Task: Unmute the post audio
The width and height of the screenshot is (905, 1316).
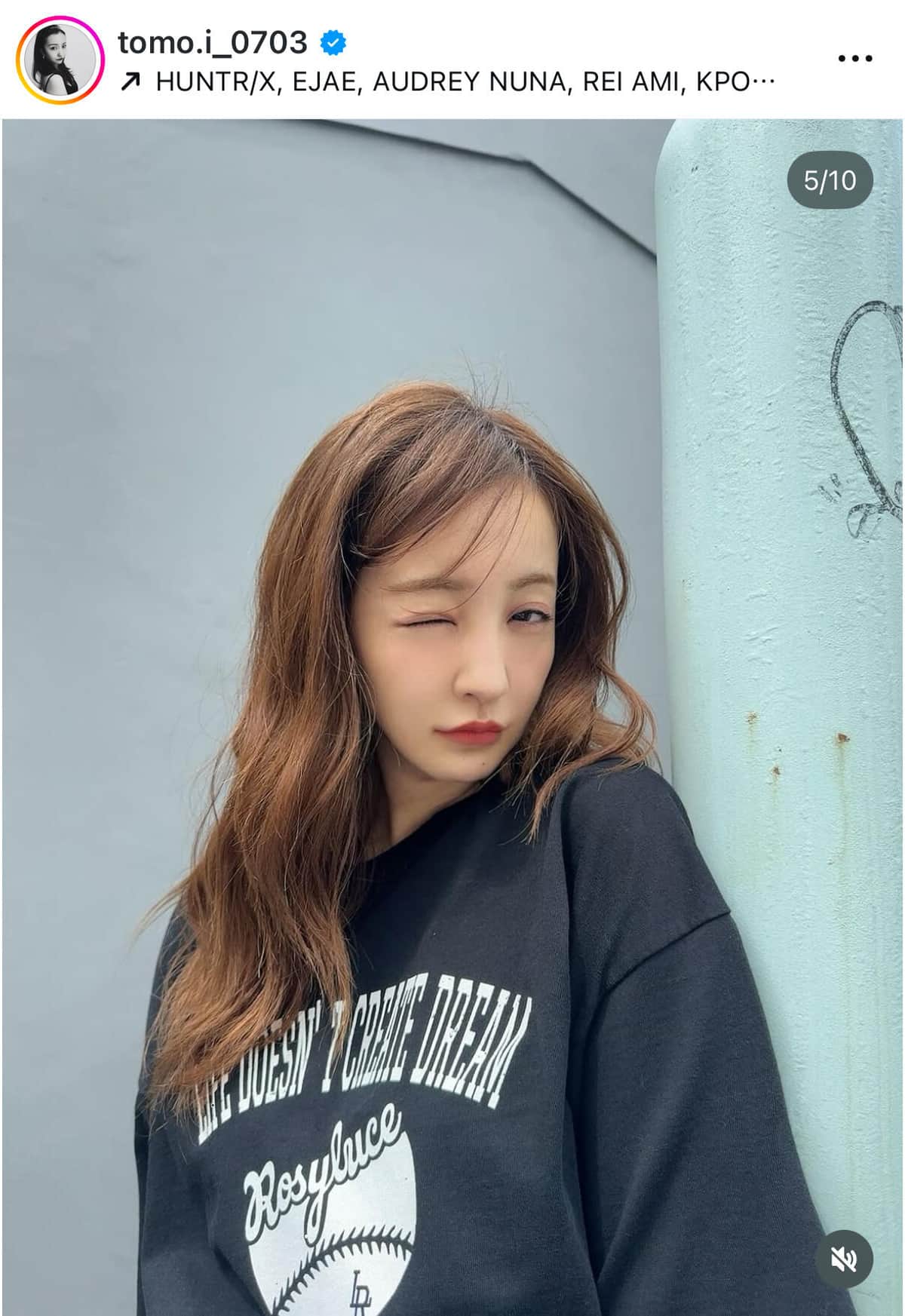Action: coord(844,1259)
